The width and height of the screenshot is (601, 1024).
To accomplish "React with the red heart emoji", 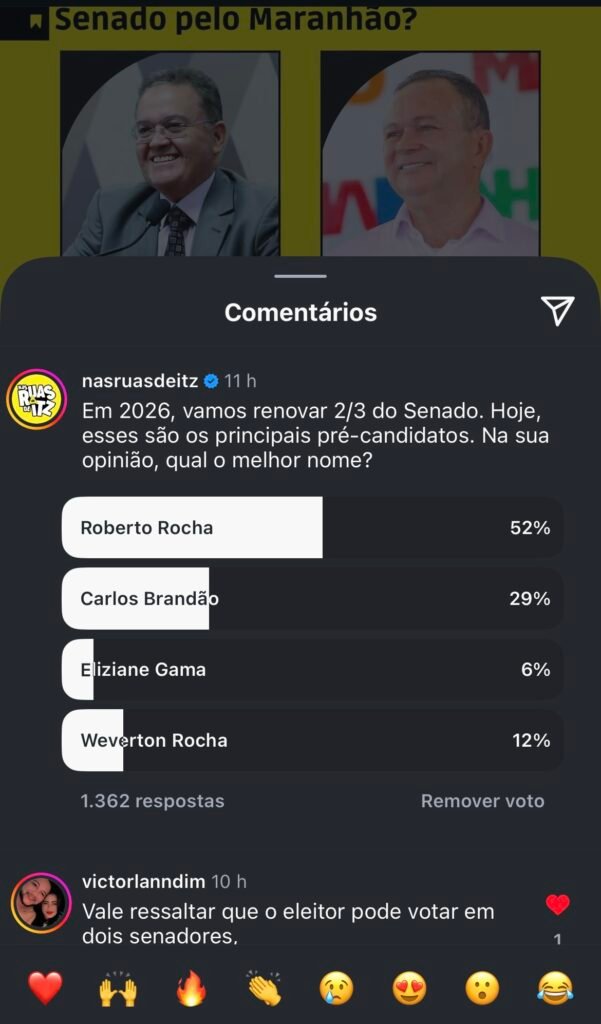I will click(x=45, y=989).
